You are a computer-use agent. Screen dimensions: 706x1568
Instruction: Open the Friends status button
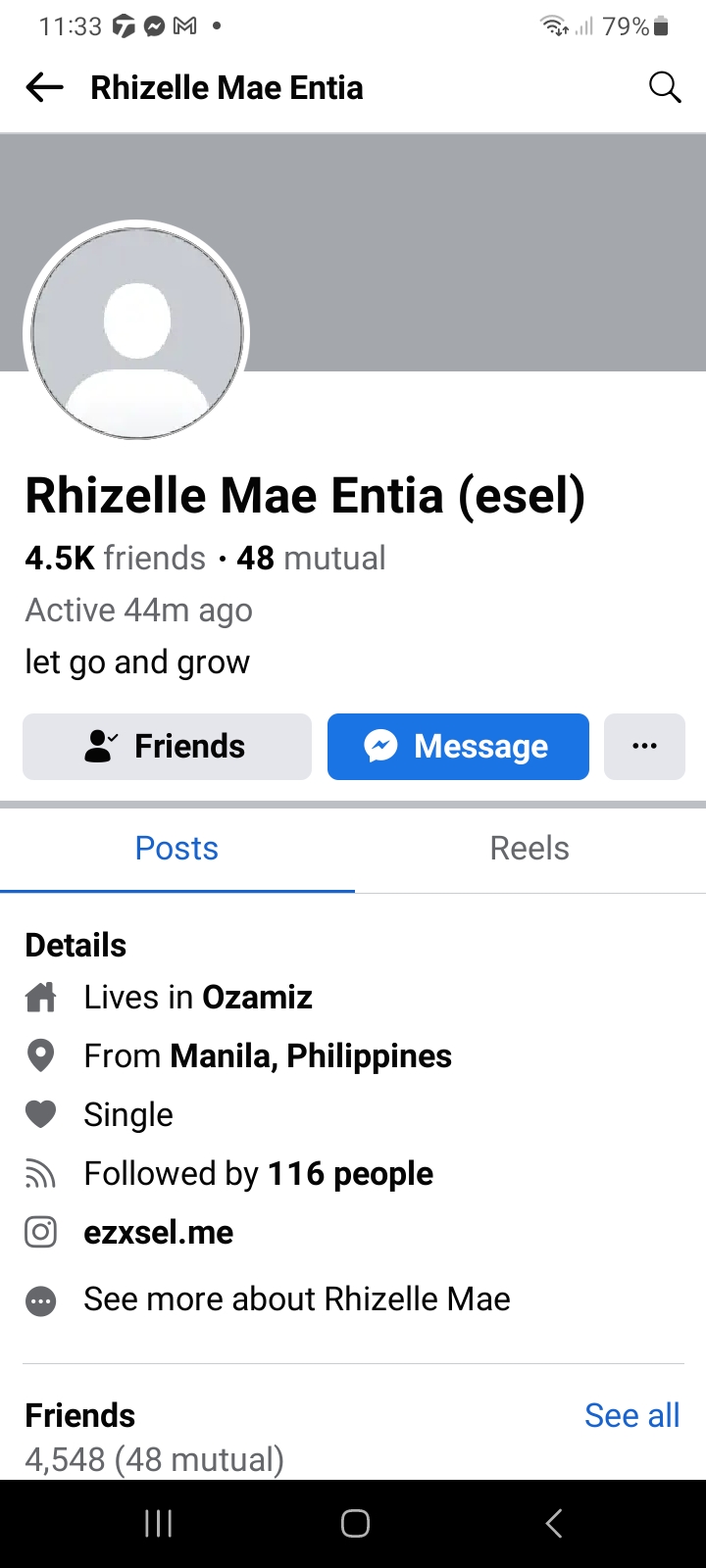tap(167, 747)
